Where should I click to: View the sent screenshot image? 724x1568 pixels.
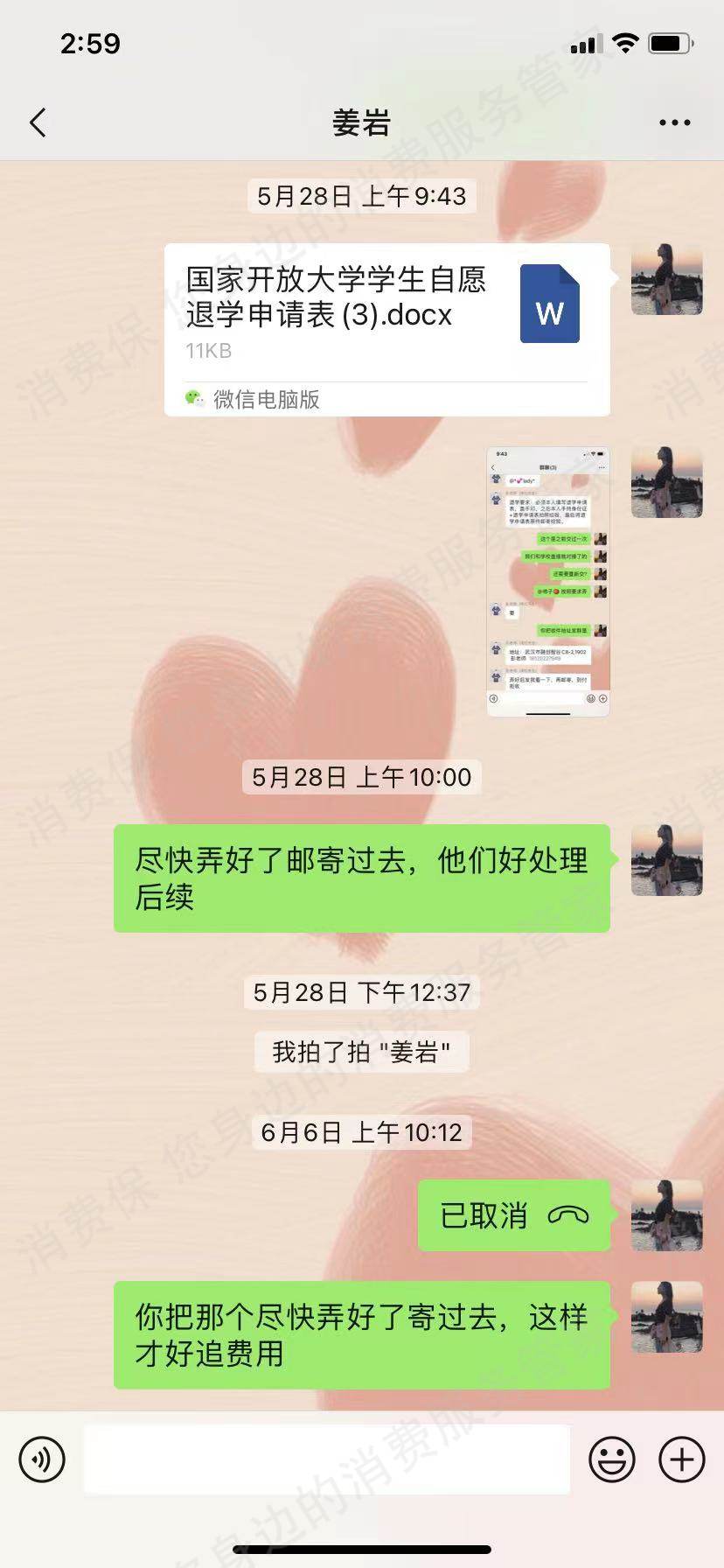[547, 581]
